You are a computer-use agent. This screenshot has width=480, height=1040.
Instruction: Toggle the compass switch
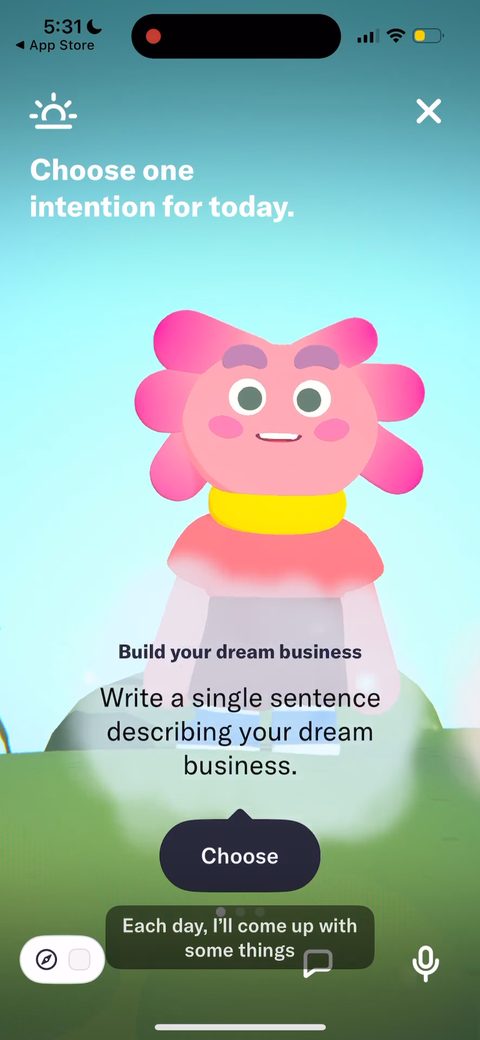point(62,959)
